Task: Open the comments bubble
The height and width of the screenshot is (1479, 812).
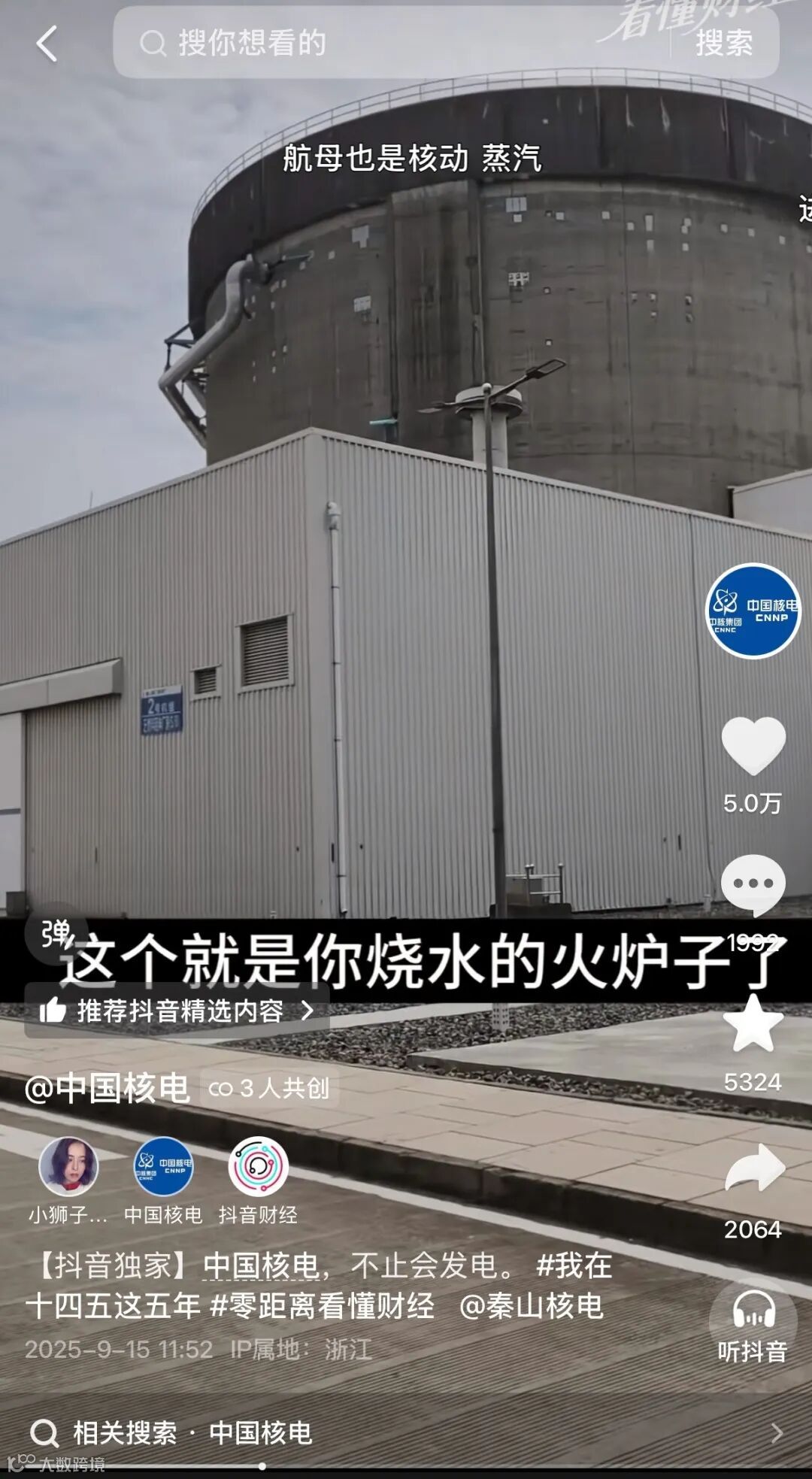Action: pyautogui.click(x=753, y=885)
